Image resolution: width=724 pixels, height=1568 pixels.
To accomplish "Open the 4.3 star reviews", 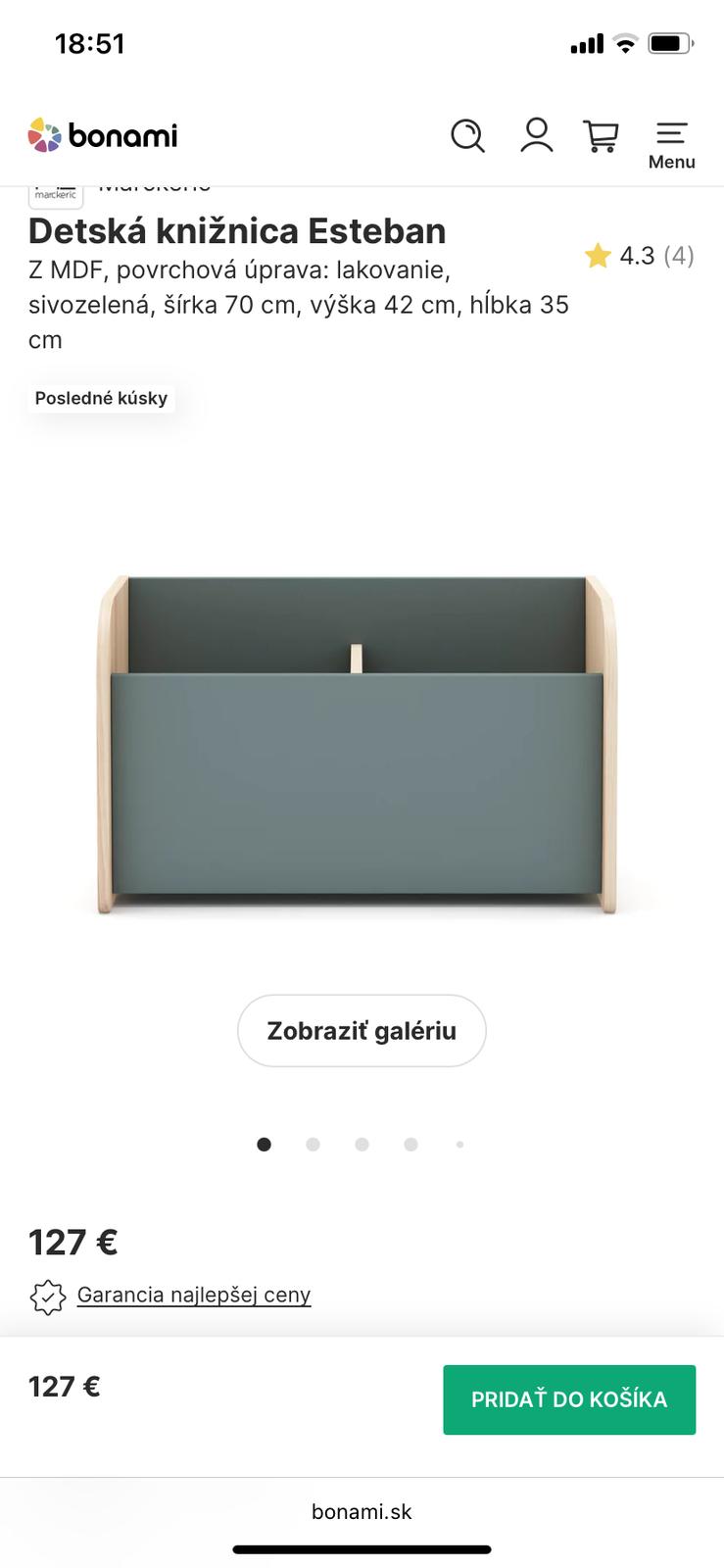I will tap(639, 256).
